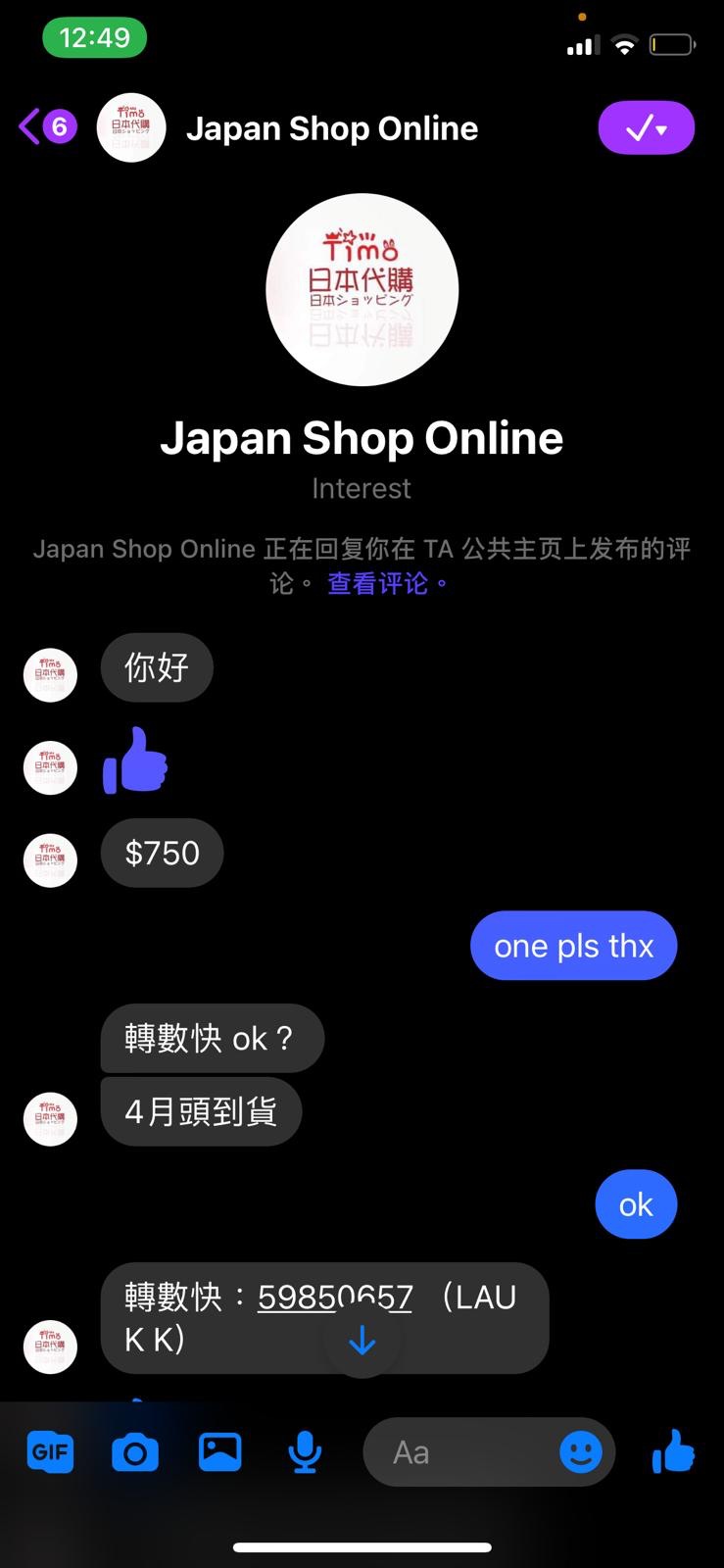Screen dimensions: 724x1568
Task: Tap the phone number 59850657 link
Action: 335,1297
